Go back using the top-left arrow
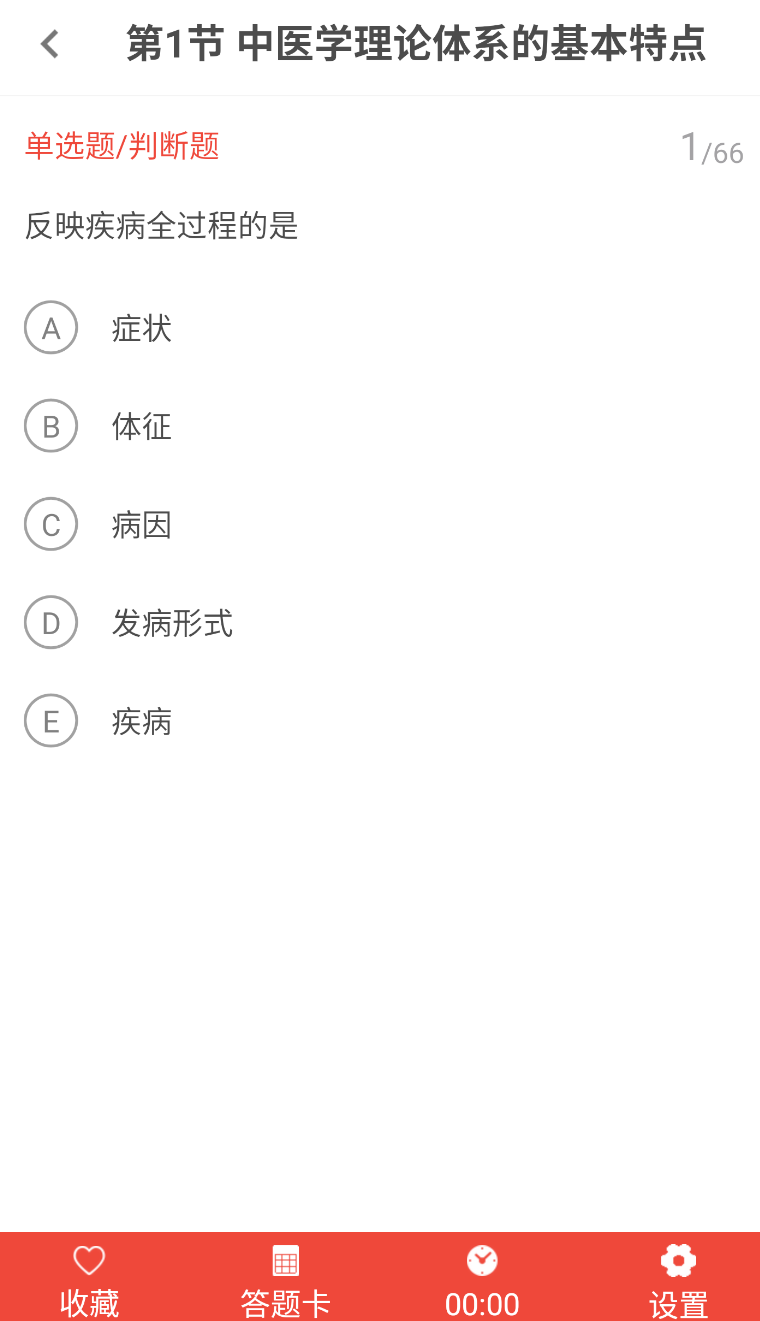The height and width of the screenshot is (1321, 760). pos(49,44)
